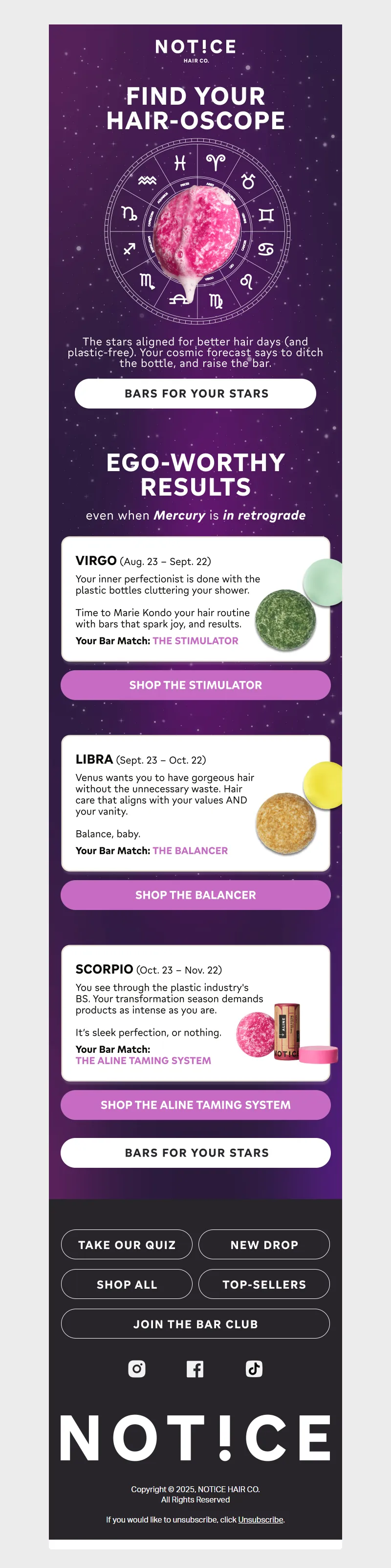Visit the Facebook page icon
The image size is (391, 1568).
click(x=195, y=1369)
